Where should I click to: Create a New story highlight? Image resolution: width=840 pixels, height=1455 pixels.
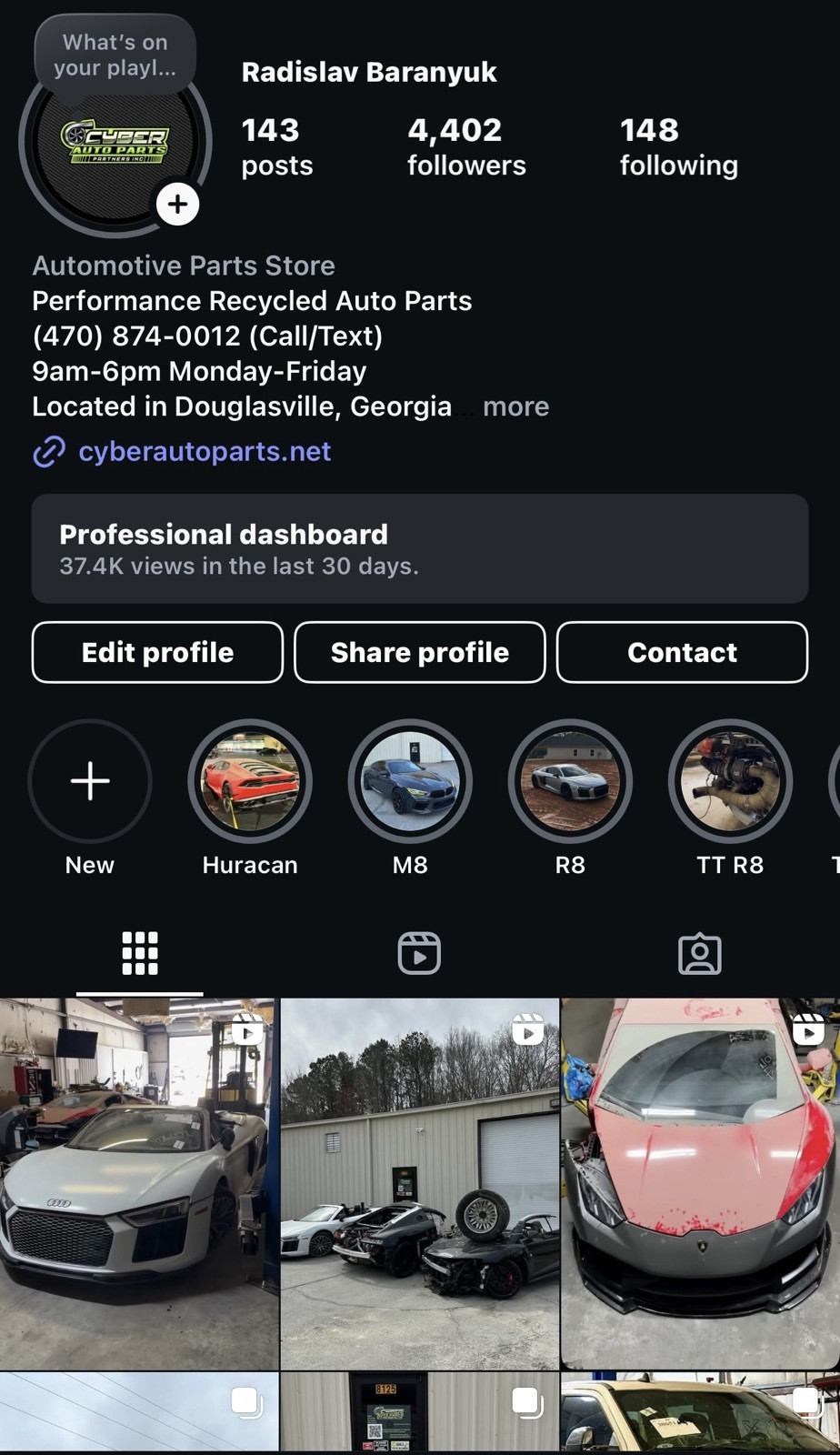90,781
